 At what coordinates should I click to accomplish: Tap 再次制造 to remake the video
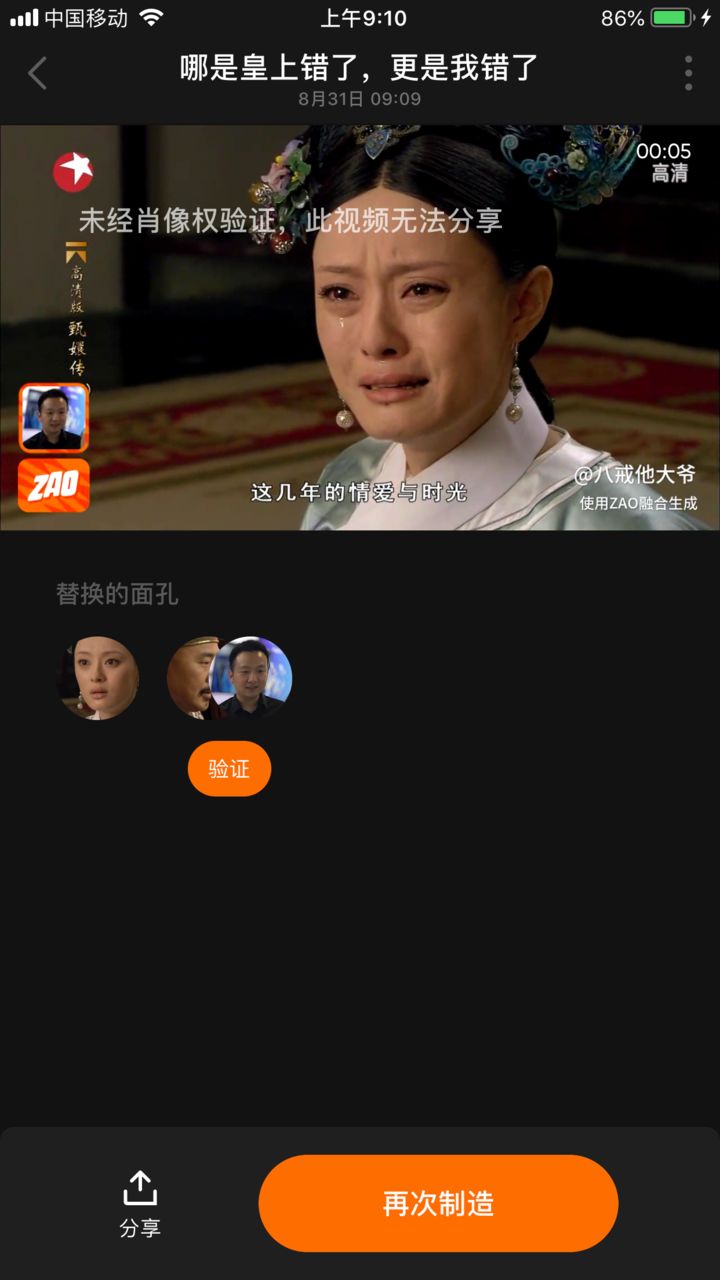[x=438, y=1203]
